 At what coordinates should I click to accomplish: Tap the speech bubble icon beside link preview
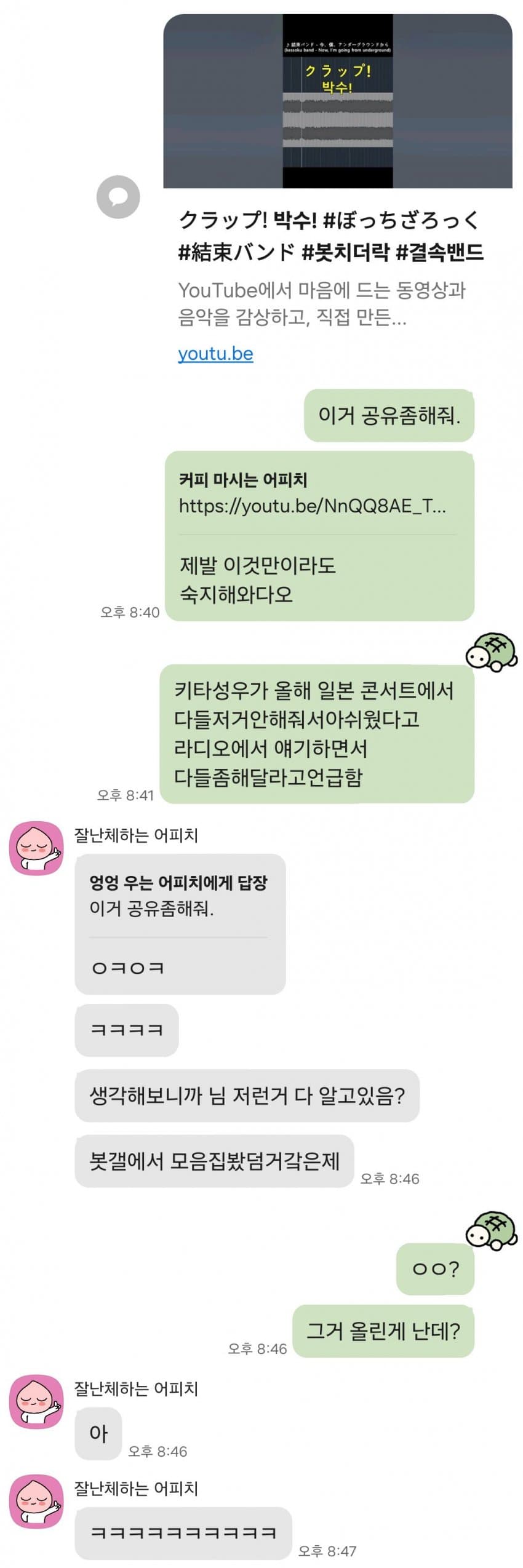point(118,197)
